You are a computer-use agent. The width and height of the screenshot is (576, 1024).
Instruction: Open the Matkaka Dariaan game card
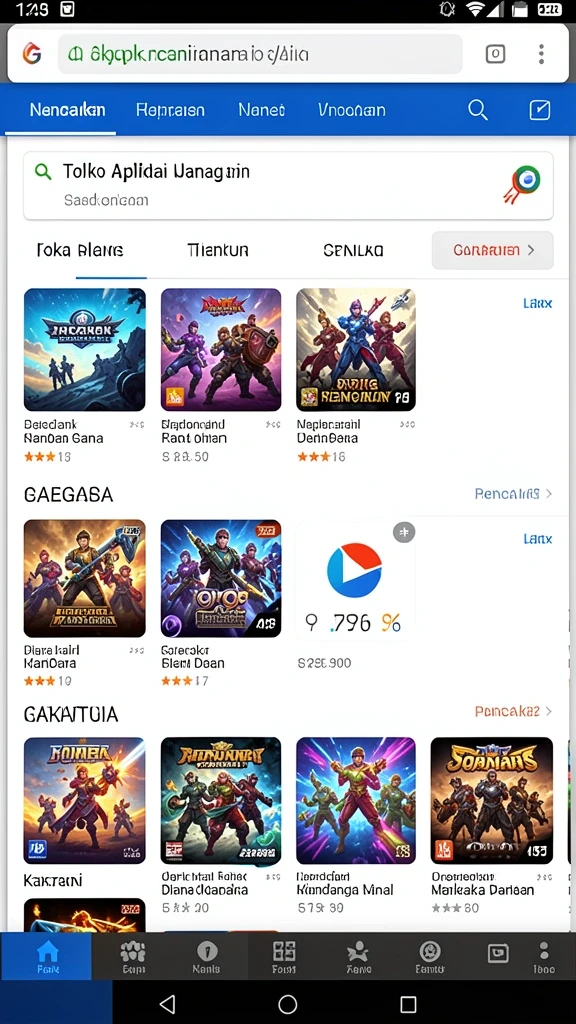(492, 825)
